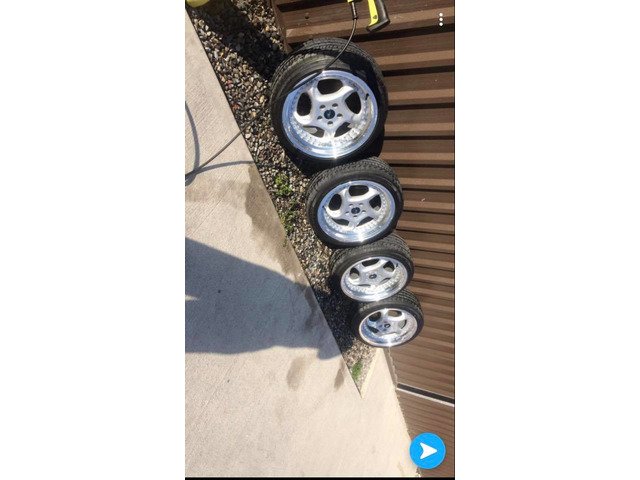Open the three-dot overflow menu
640x480 pixels.
coord(440,20)
